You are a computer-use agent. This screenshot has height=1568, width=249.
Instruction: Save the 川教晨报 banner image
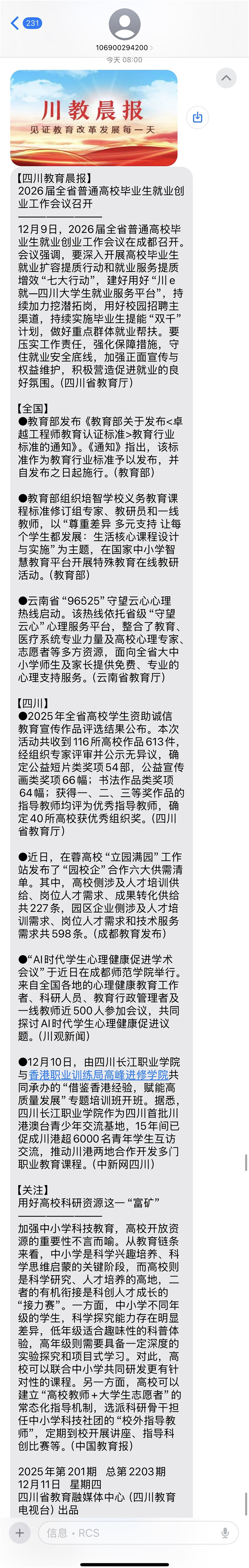click(x=197, y=117)
